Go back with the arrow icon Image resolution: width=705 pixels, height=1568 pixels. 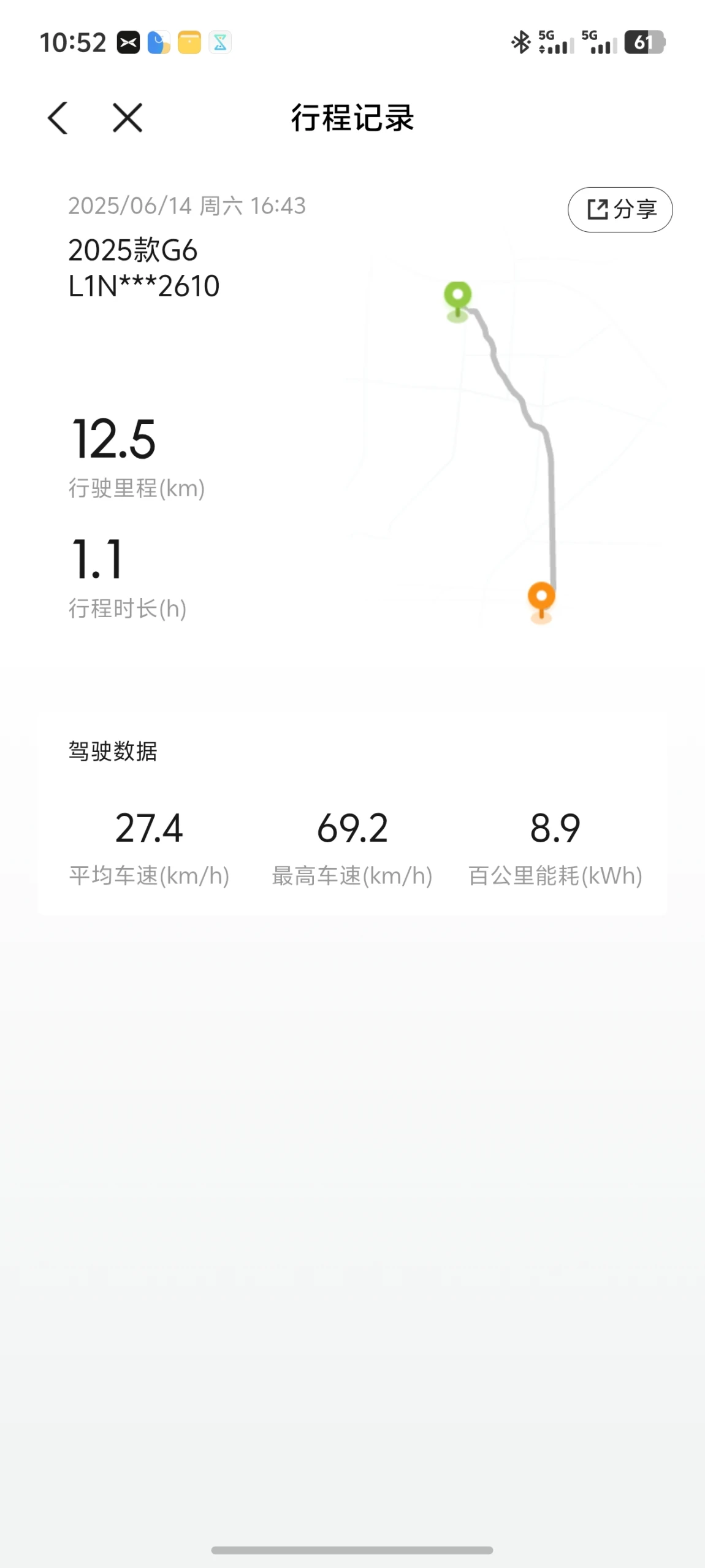(x=58, y=118)
